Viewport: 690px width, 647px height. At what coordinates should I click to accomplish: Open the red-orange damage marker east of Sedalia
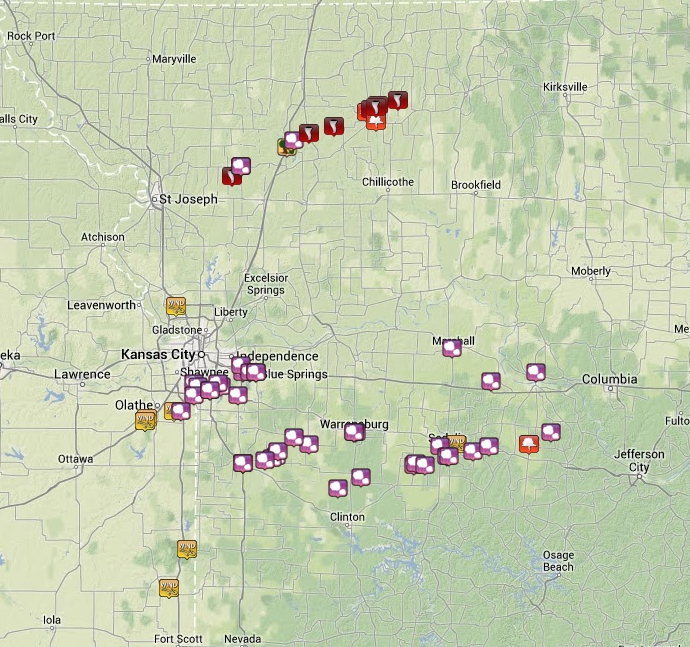[x=528, y=443]
